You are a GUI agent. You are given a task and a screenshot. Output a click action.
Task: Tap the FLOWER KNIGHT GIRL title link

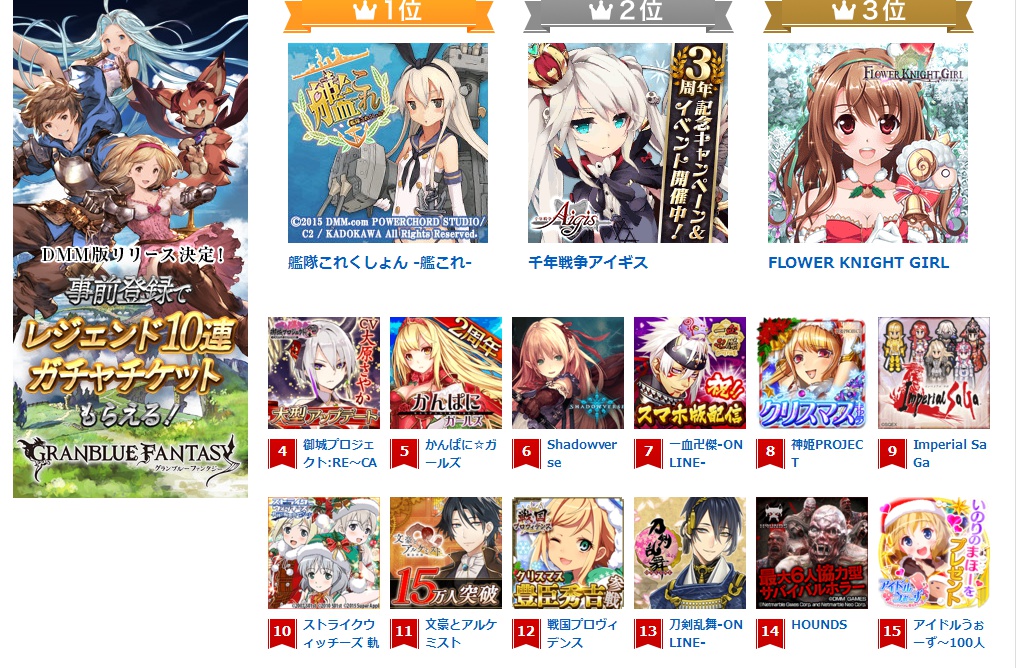coord(858,263)
